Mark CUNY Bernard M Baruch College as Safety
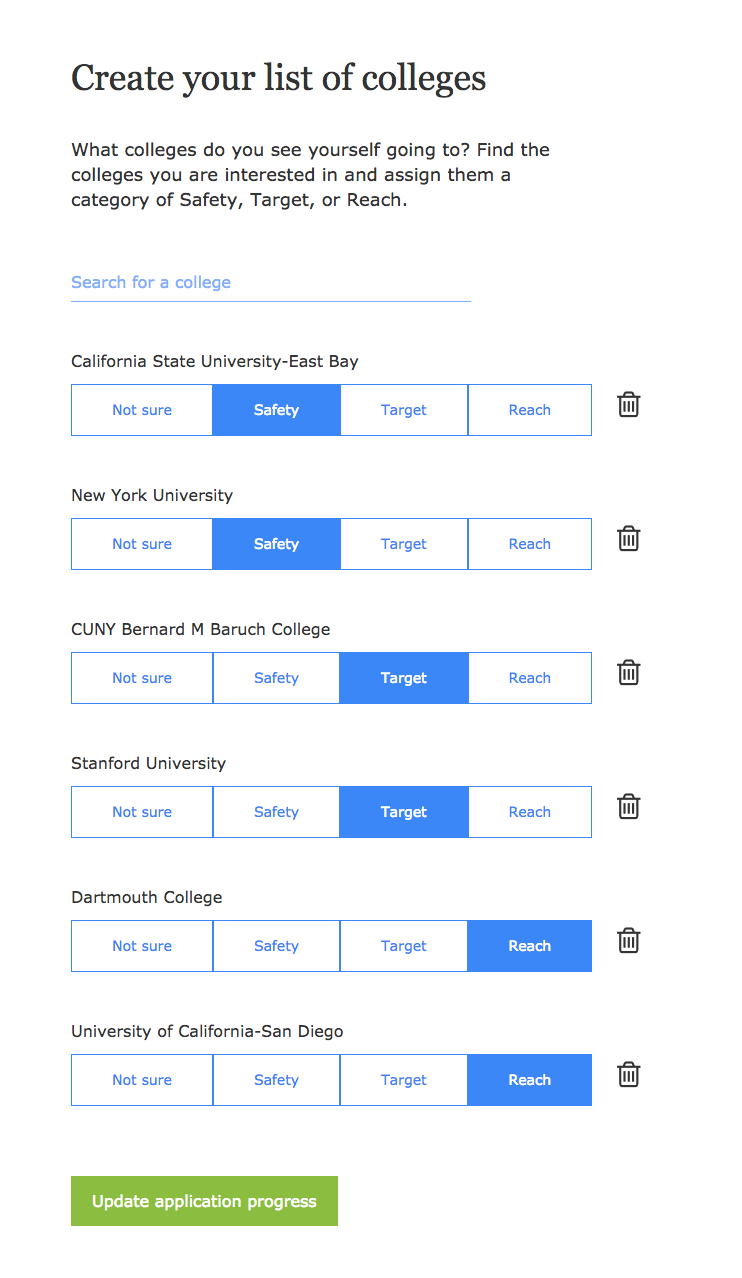The height and width of the screenshot is (1278, 742). coord(276,678)
